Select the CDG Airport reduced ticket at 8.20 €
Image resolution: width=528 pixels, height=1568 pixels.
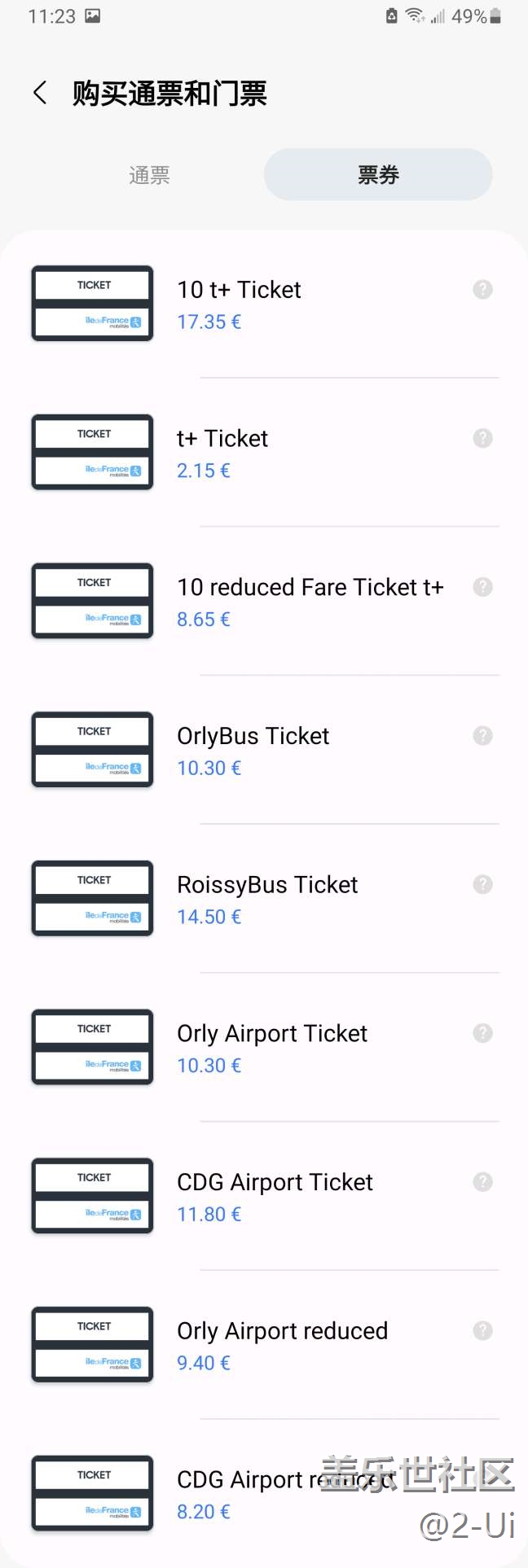pyautogui.click(x=244, y=1493)
